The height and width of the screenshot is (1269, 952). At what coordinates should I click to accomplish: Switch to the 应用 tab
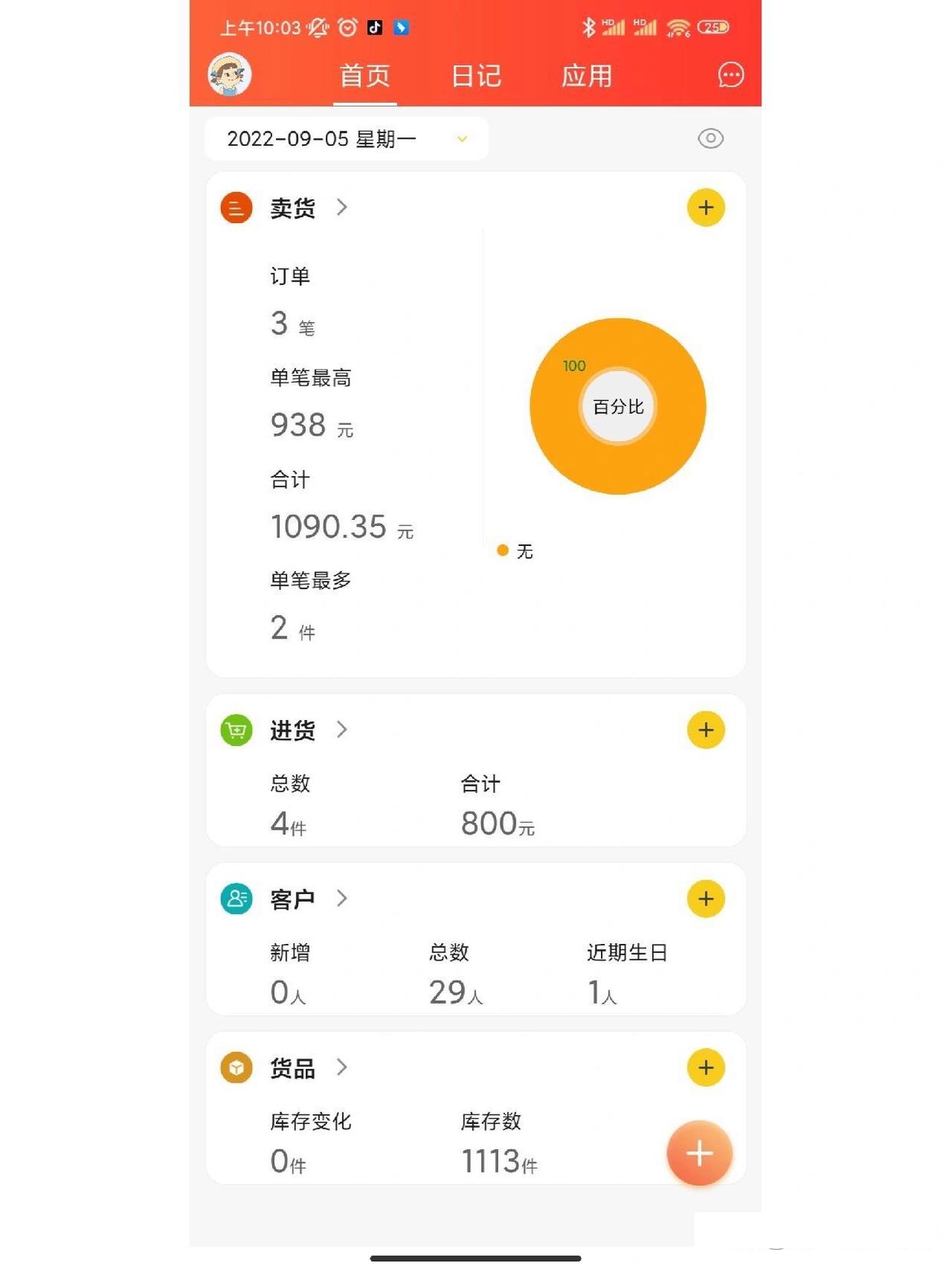click(x=586, y=76)
